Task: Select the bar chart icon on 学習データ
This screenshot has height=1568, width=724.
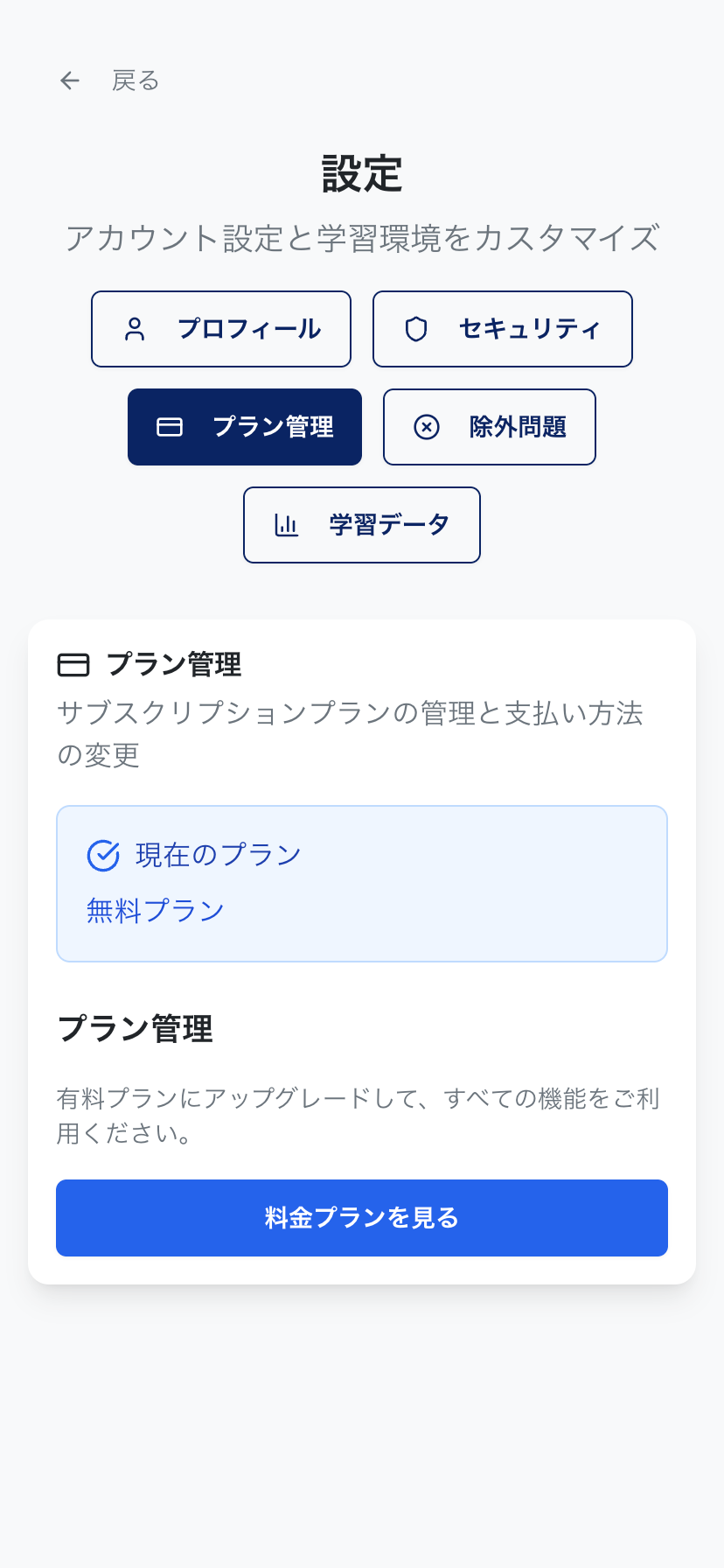Action: click(286, 525)
